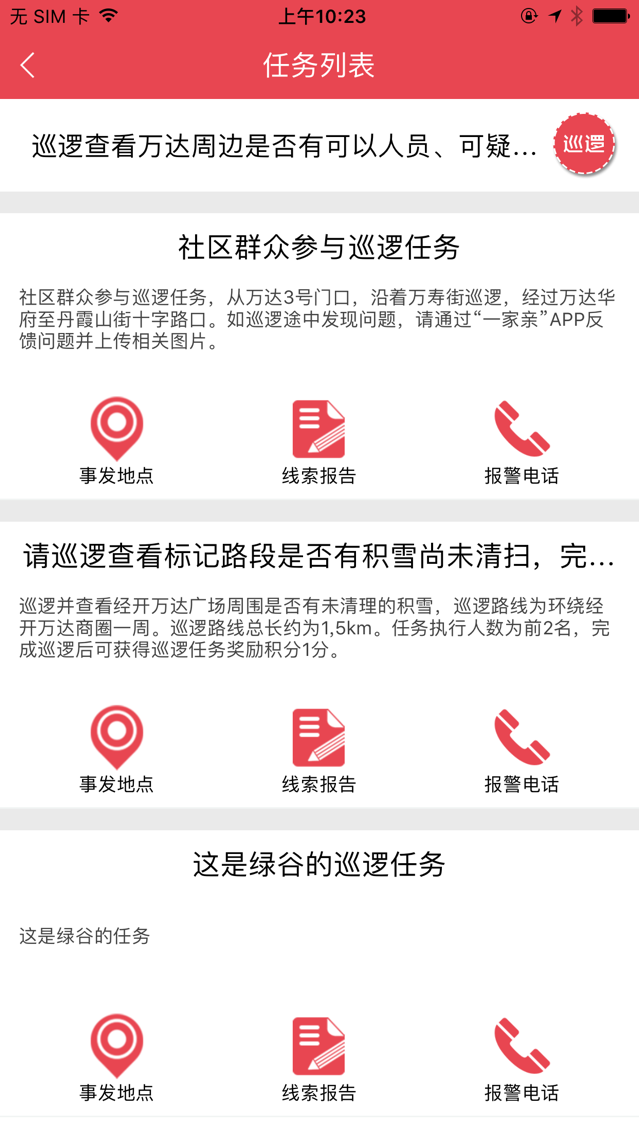This screenshot has width=639, height=1136.
Task: Call 报警电话 for 社区群众参与巡逻任务
Action: click(x=521, y=440)
